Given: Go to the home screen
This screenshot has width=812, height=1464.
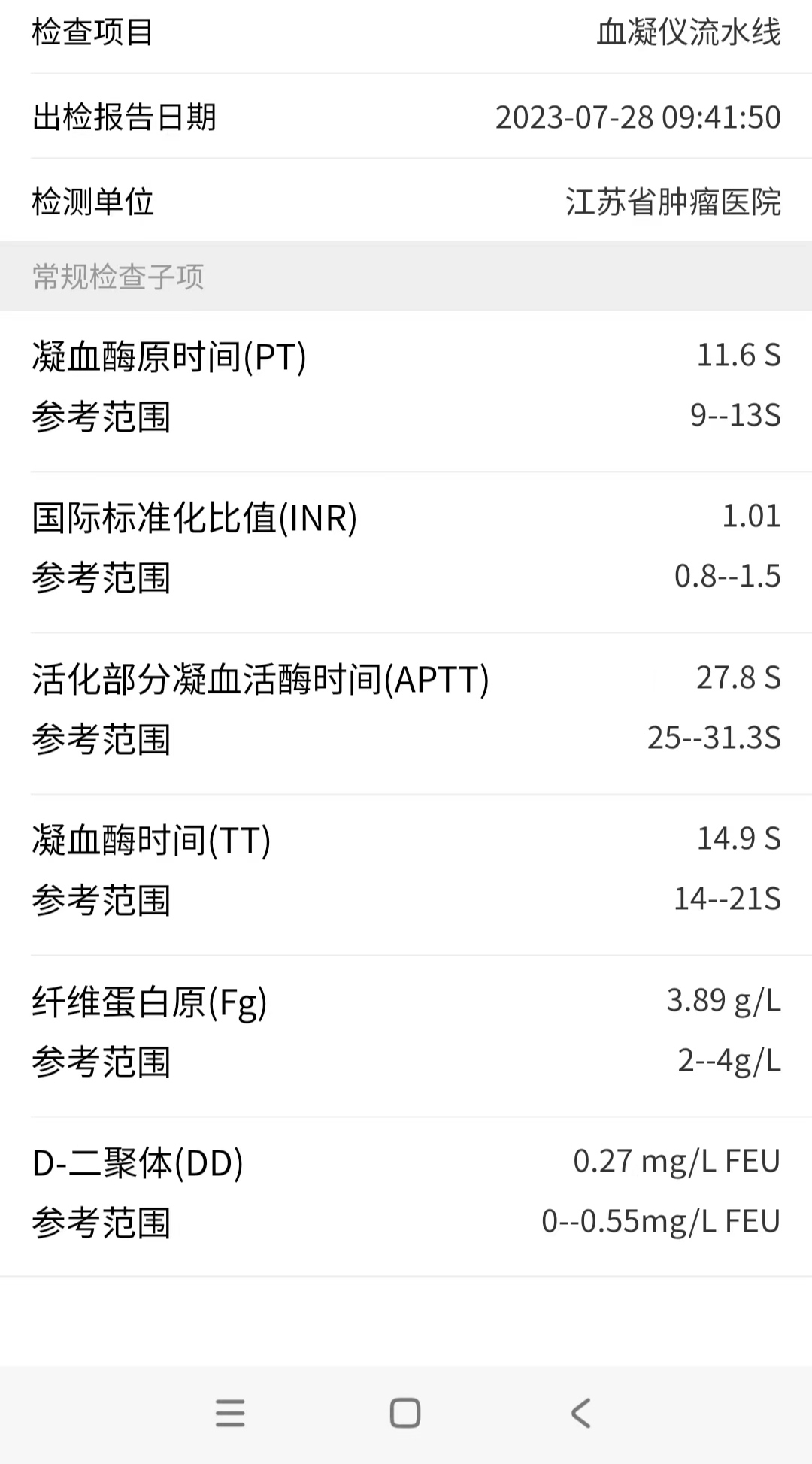Looking at the screenshot, I should pyautogui.click(x=405, y=1413).
